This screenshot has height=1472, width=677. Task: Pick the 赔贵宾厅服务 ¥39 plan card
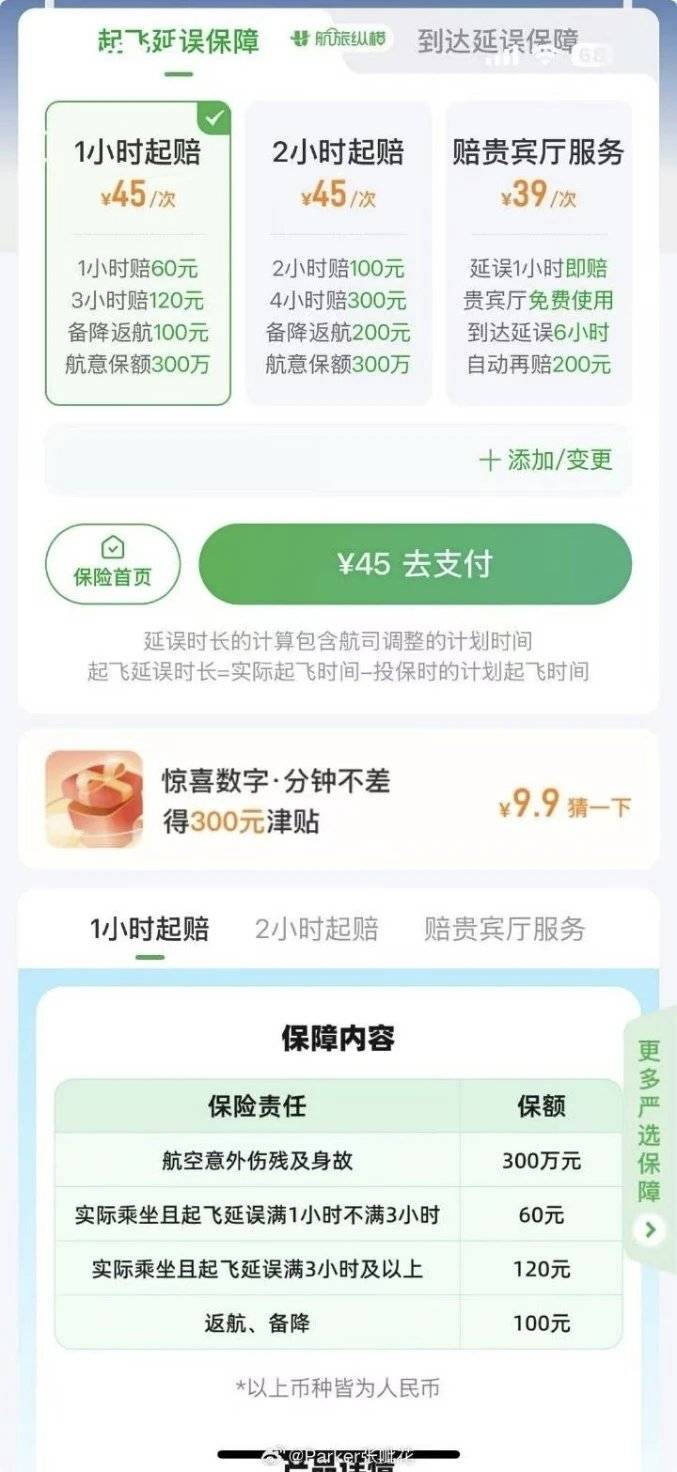click(538, 253)
